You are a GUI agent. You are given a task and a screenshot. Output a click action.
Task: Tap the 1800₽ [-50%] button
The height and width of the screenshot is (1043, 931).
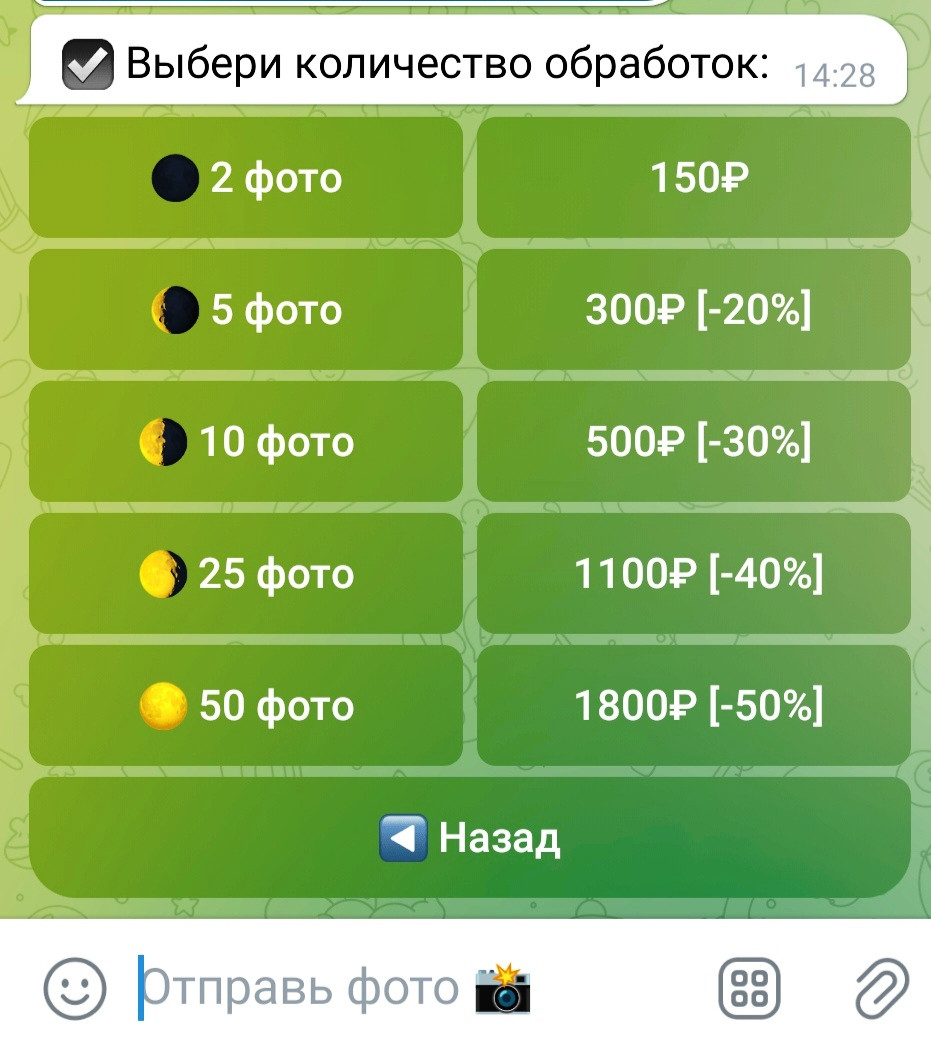tap(694, 706)
